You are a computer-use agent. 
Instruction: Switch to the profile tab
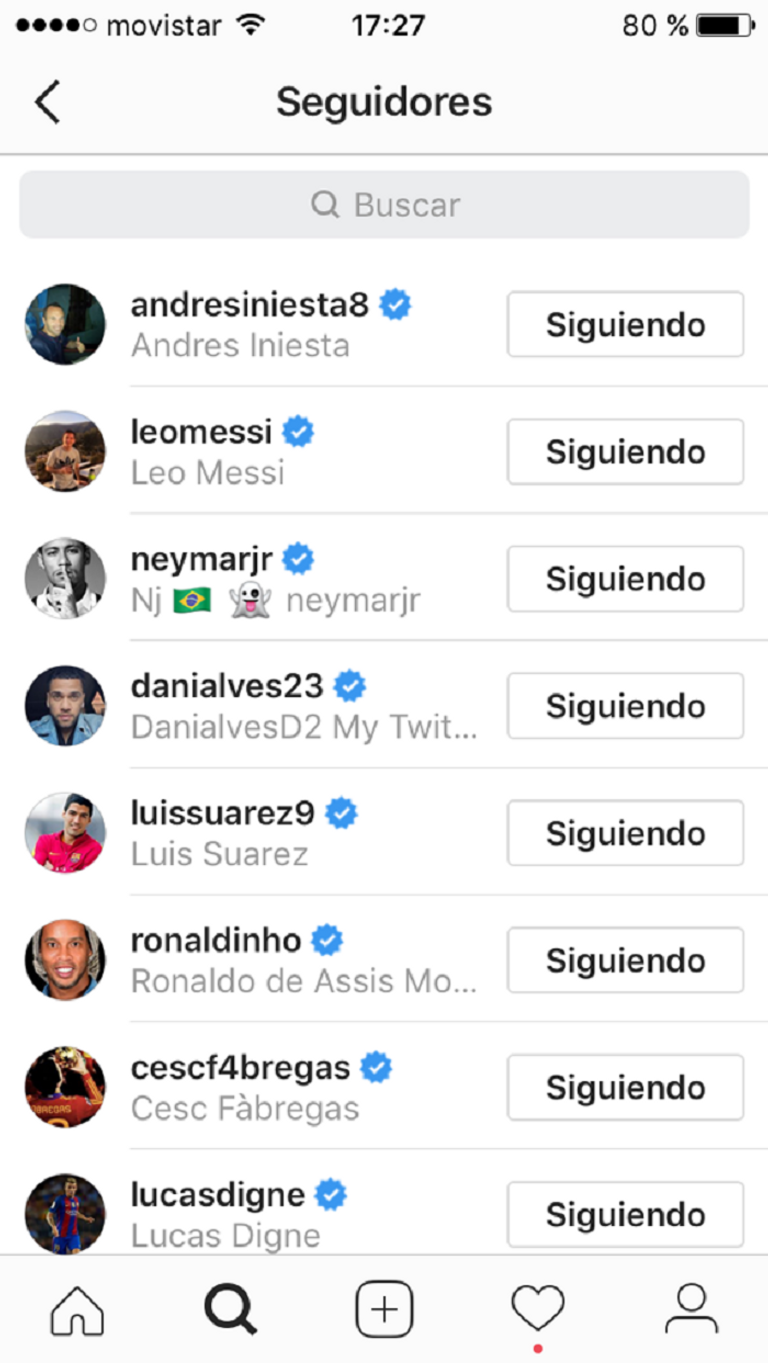[x=691, y=1309]
